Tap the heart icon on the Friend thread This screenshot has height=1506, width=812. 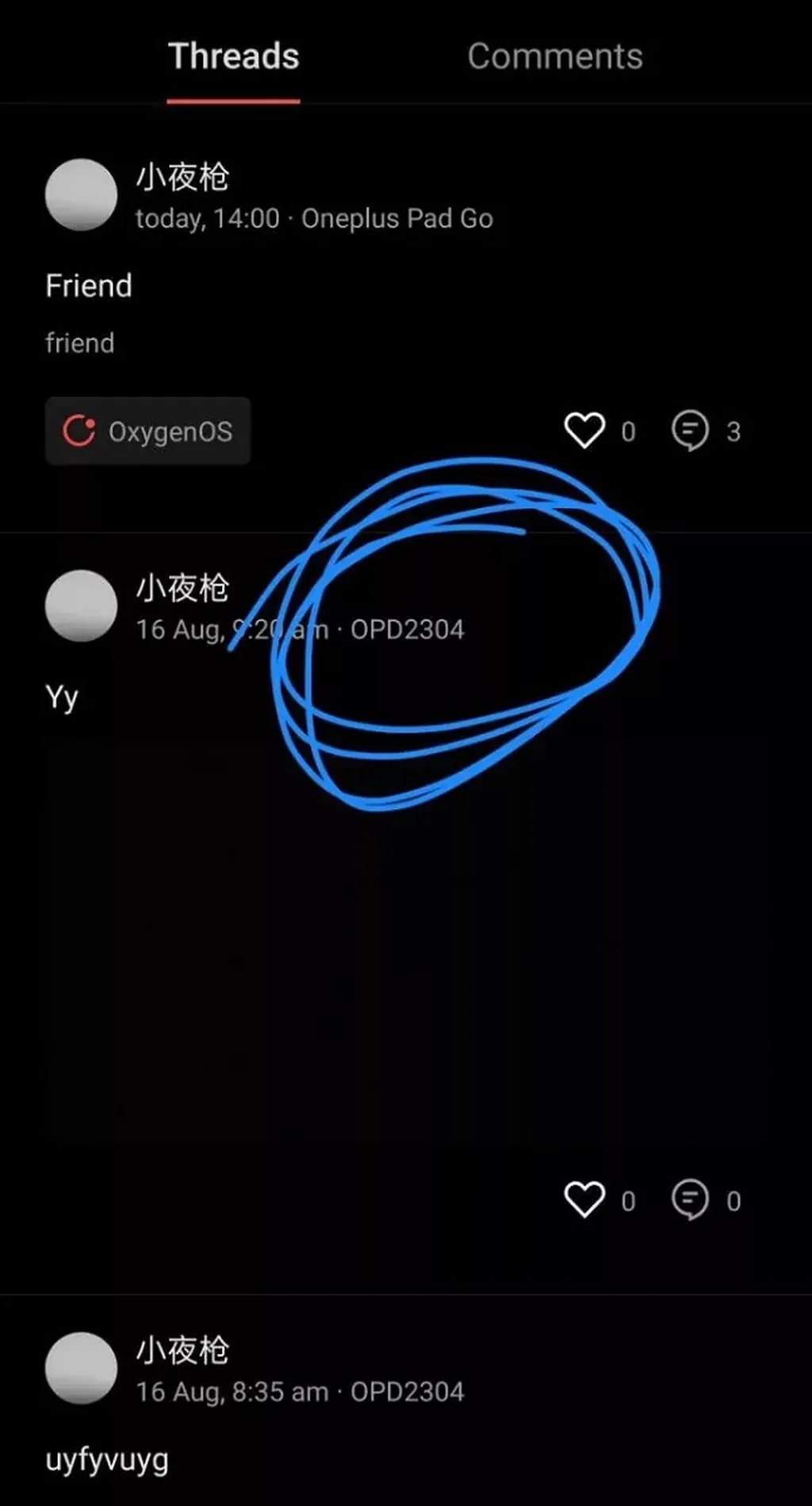click(x=585, y=431)
